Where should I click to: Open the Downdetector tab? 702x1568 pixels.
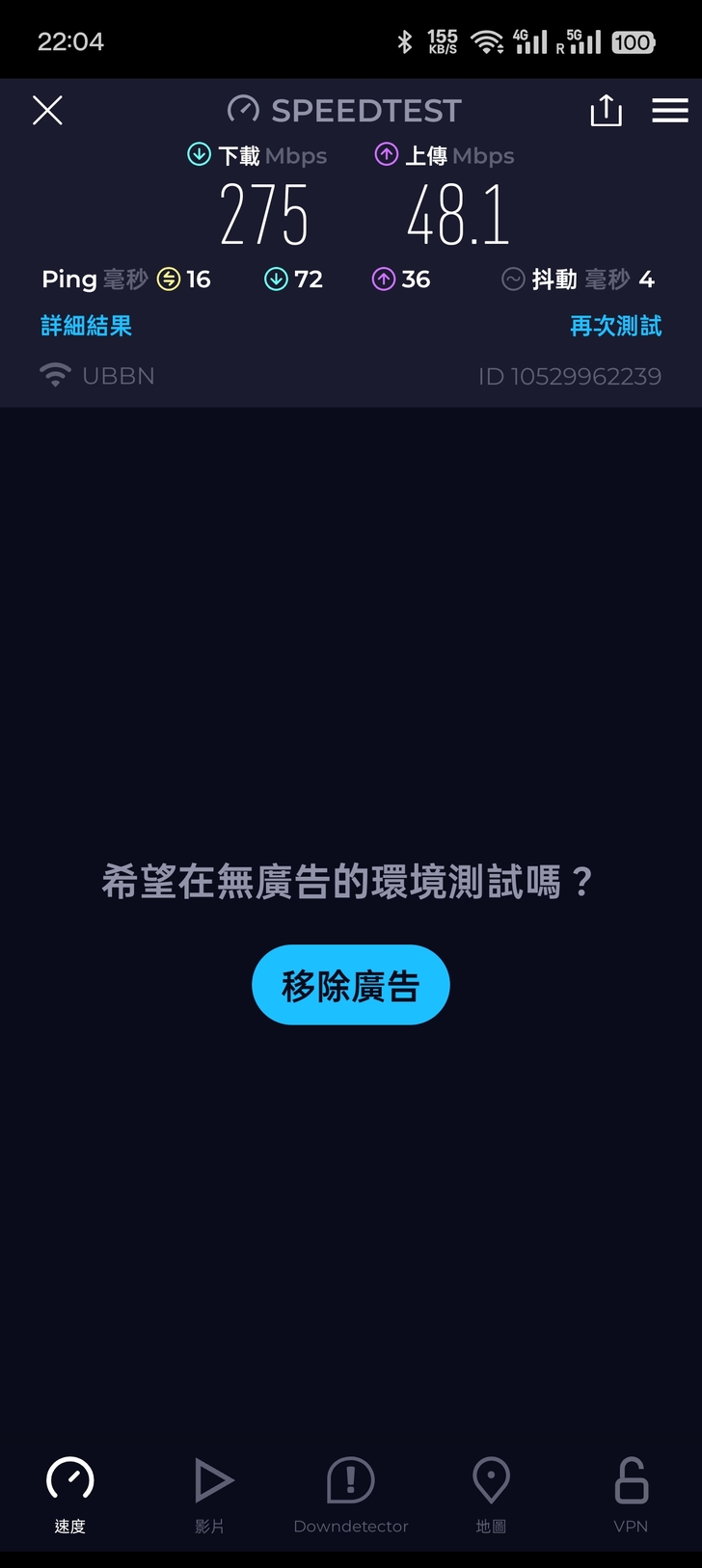pos(351,1493)
